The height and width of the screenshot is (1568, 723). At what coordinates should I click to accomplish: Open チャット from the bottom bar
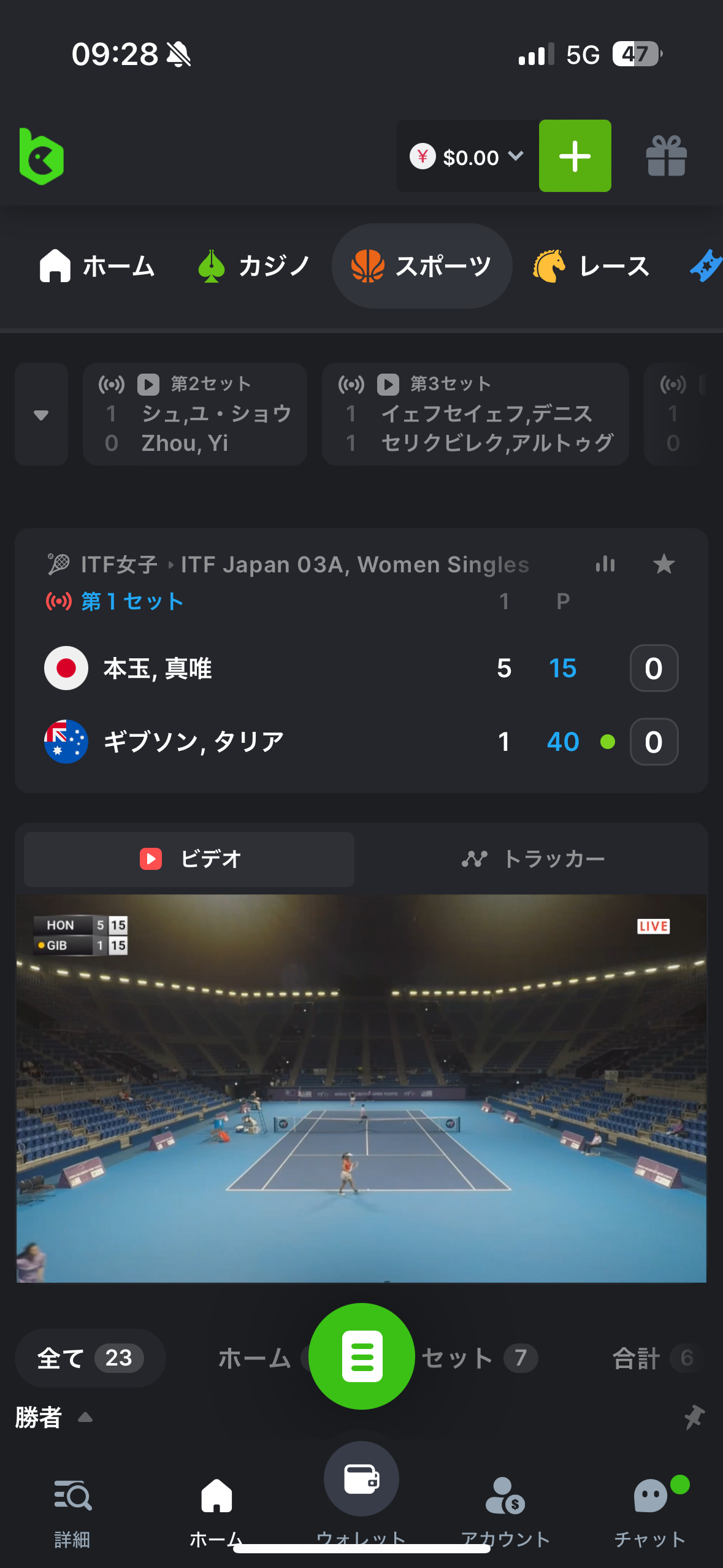click(650, 1510)
